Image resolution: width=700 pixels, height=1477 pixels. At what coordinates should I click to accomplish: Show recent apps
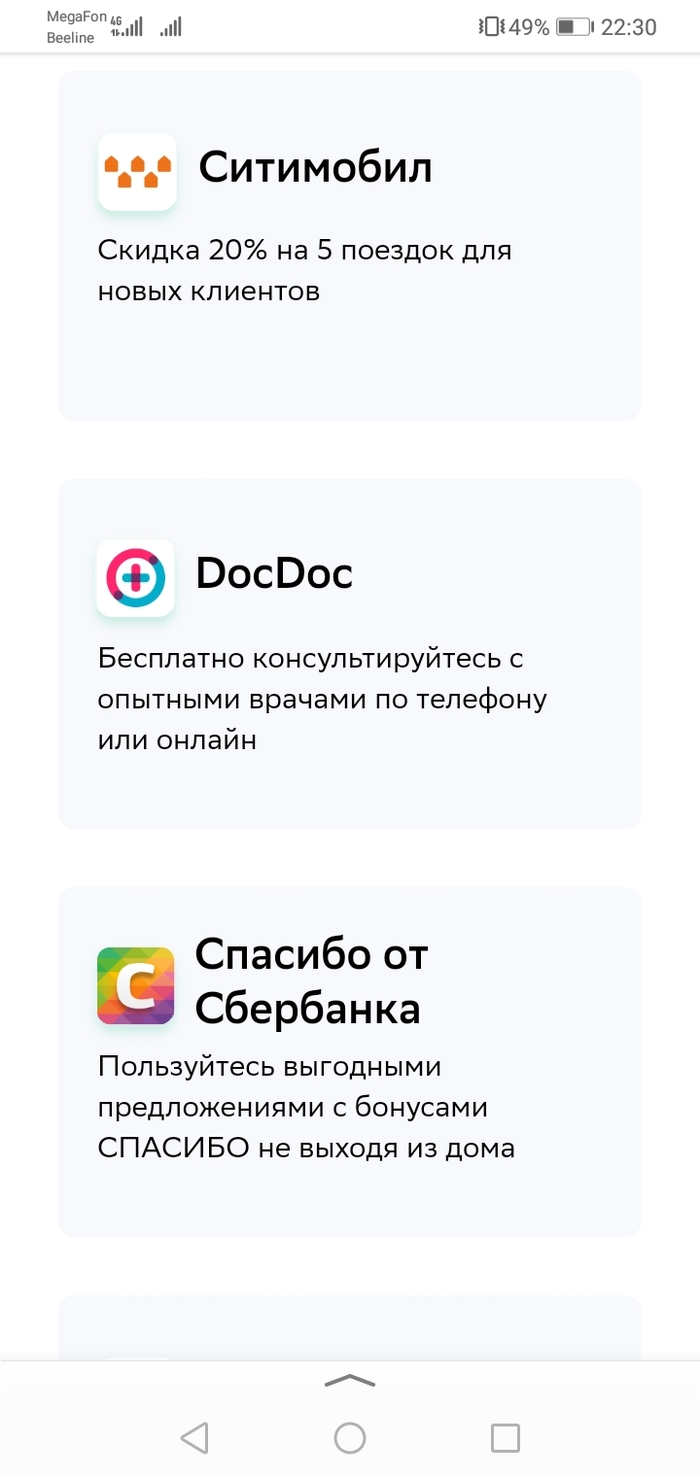tap(505, 1438)
